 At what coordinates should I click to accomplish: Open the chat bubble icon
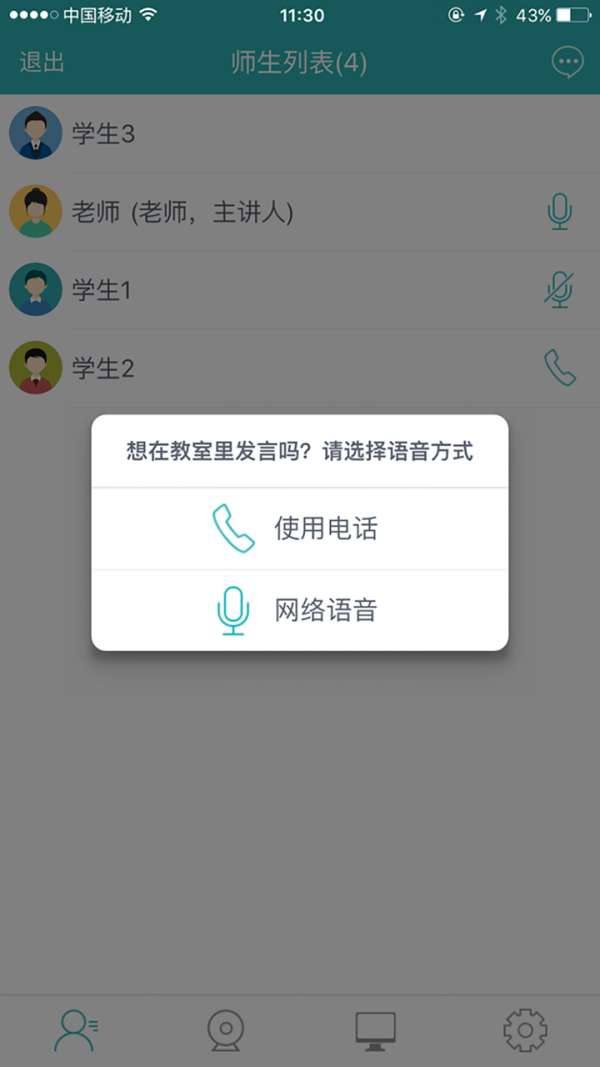tap(567, 62)
